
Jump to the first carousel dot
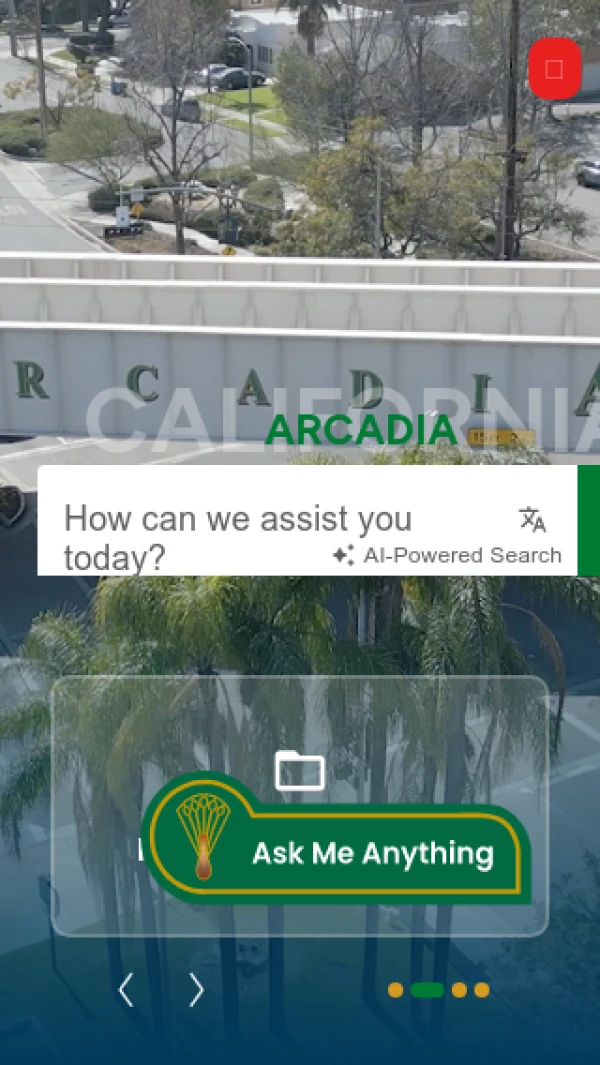[396, 990]
